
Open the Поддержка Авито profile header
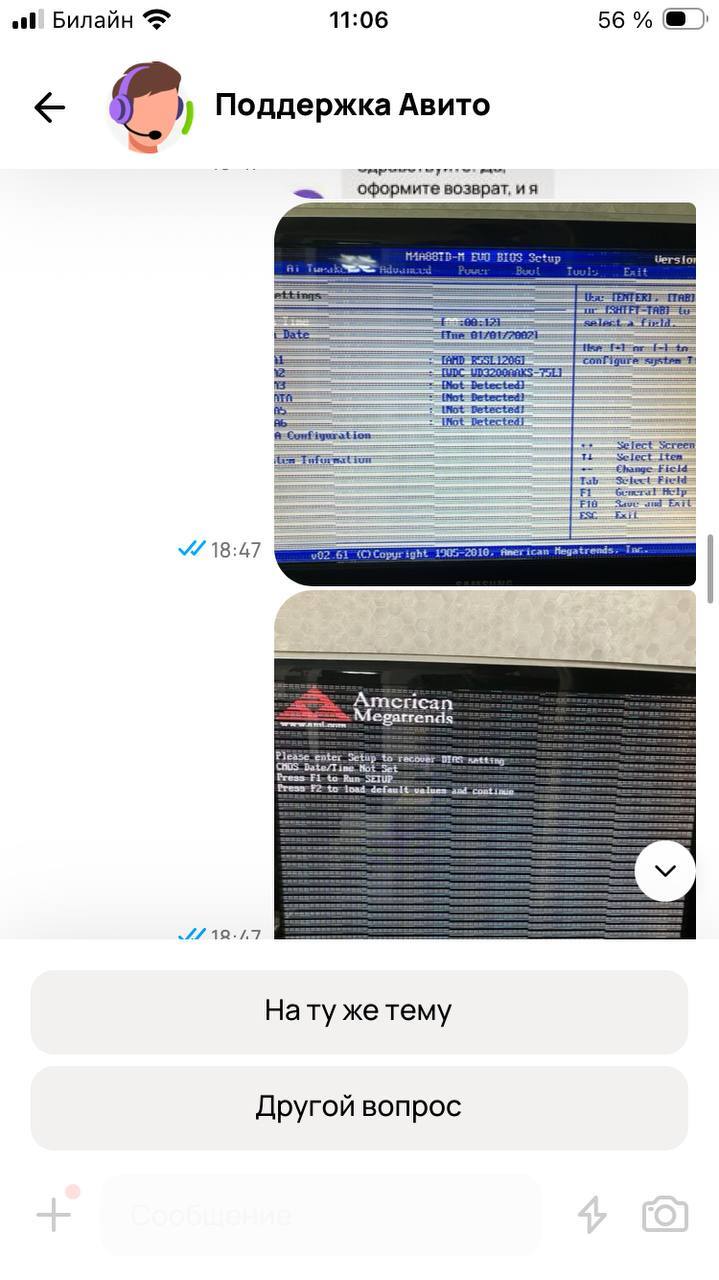click(x=352, y=106)
